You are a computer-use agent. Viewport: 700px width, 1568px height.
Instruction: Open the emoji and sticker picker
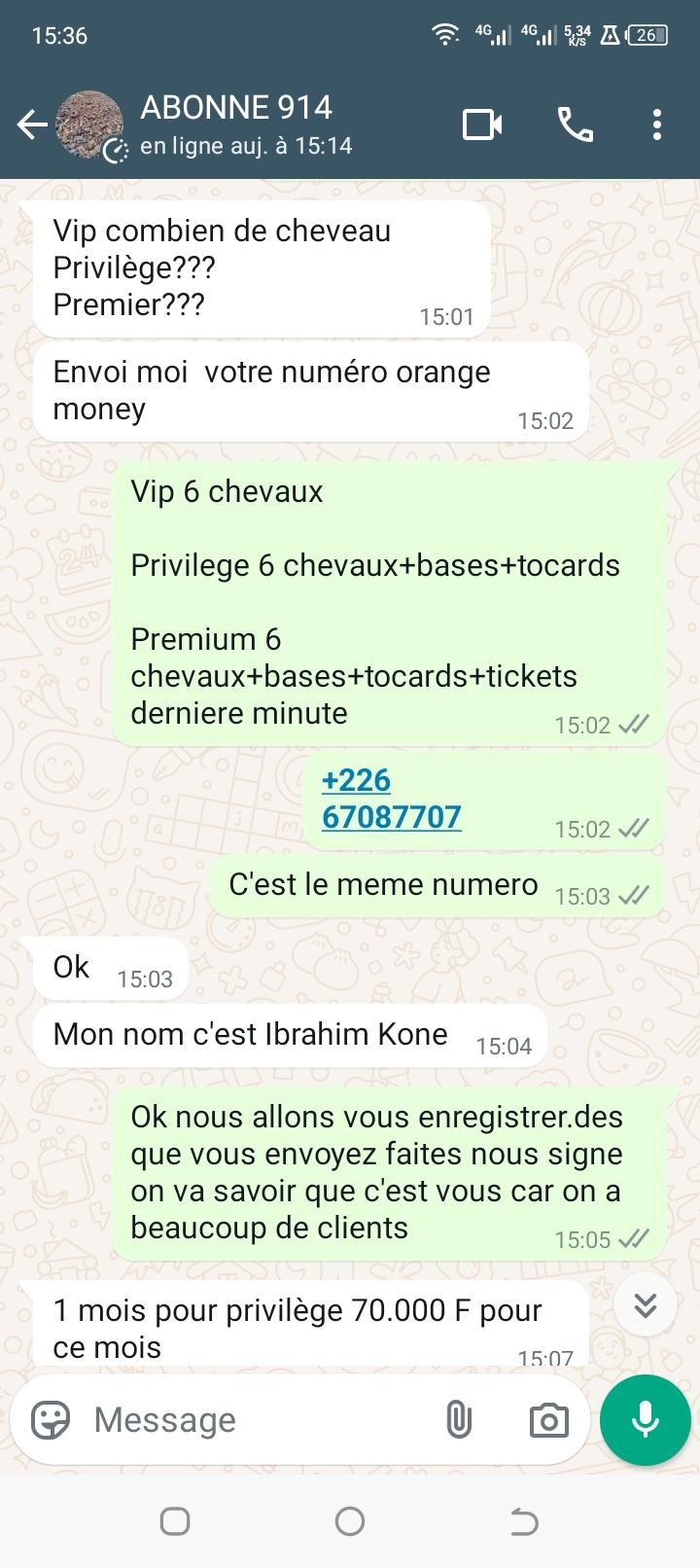click(x=51, y=1420)
